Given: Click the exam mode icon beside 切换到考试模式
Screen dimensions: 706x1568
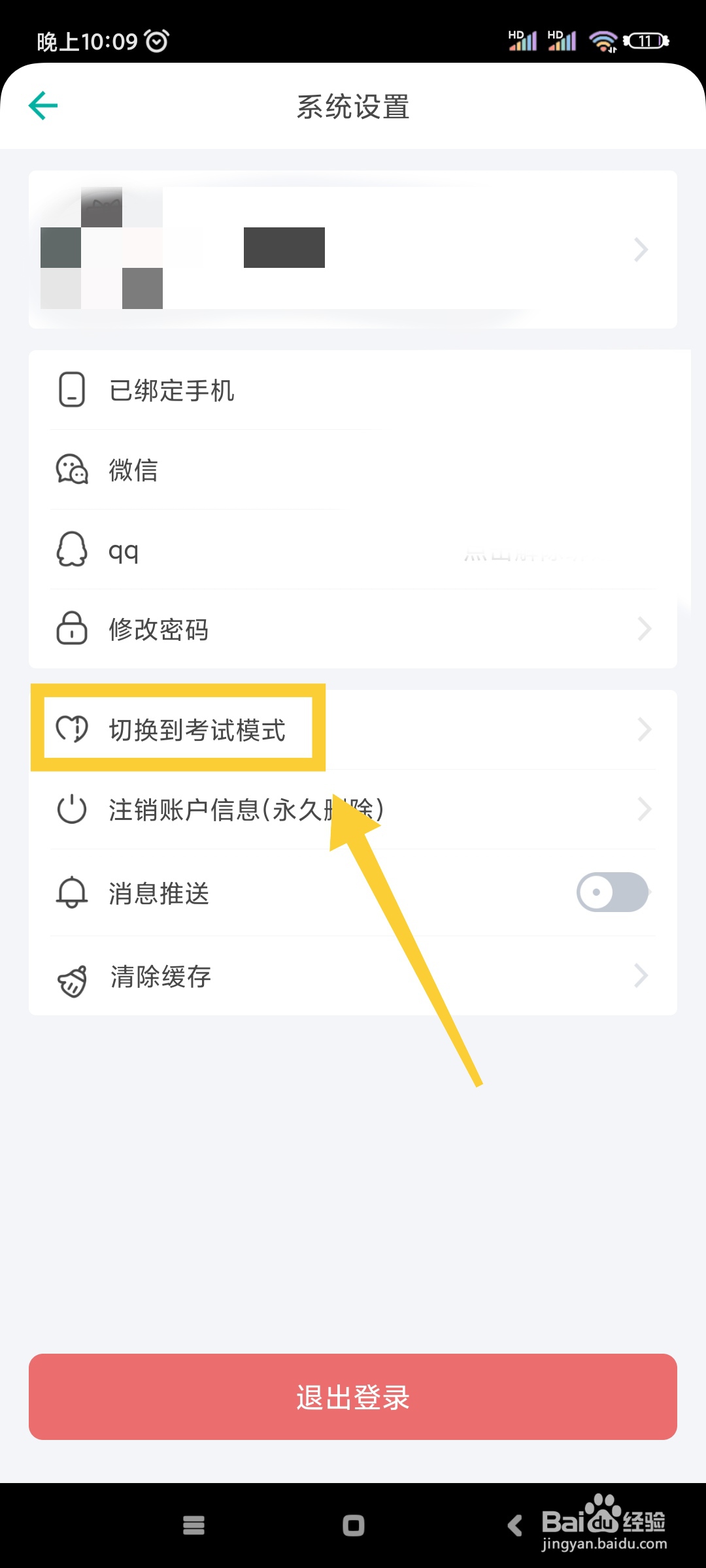Looking at the screenshot, I should 72,729.
